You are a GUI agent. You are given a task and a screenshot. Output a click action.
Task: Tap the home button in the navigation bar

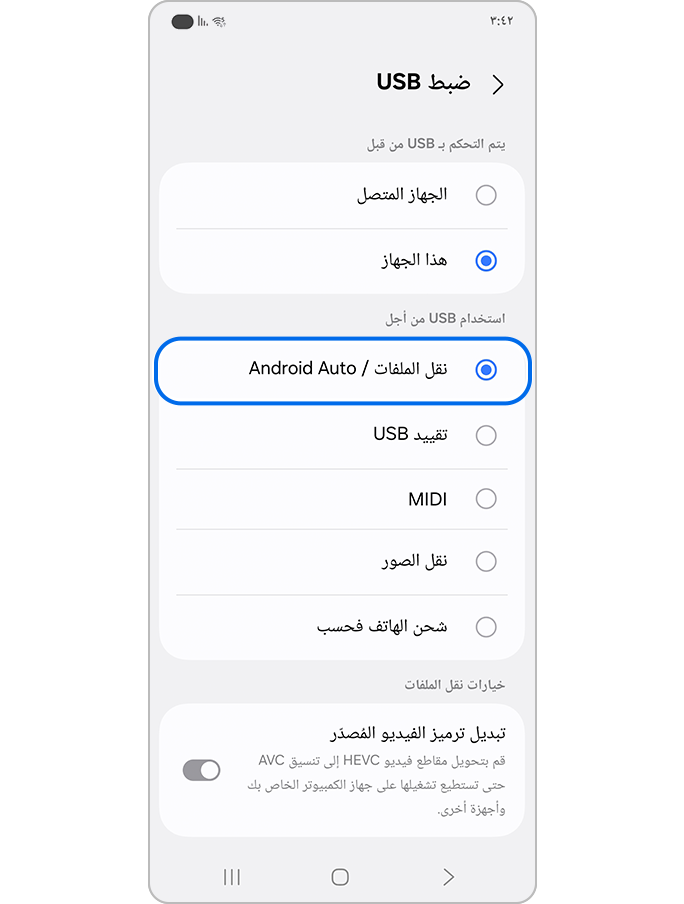340,877
